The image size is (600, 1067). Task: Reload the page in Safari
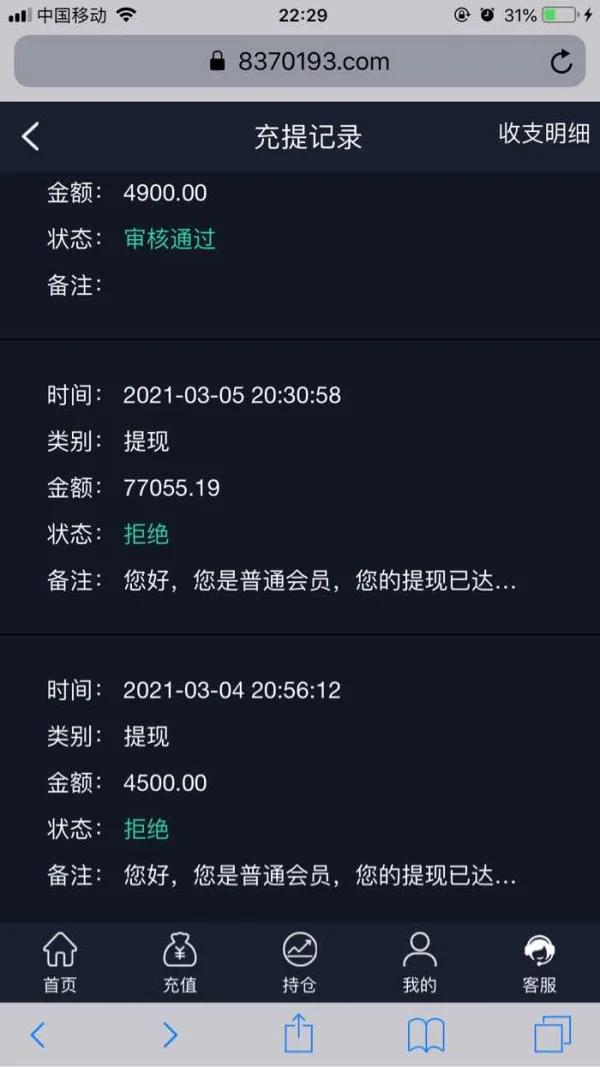(562, 62)
